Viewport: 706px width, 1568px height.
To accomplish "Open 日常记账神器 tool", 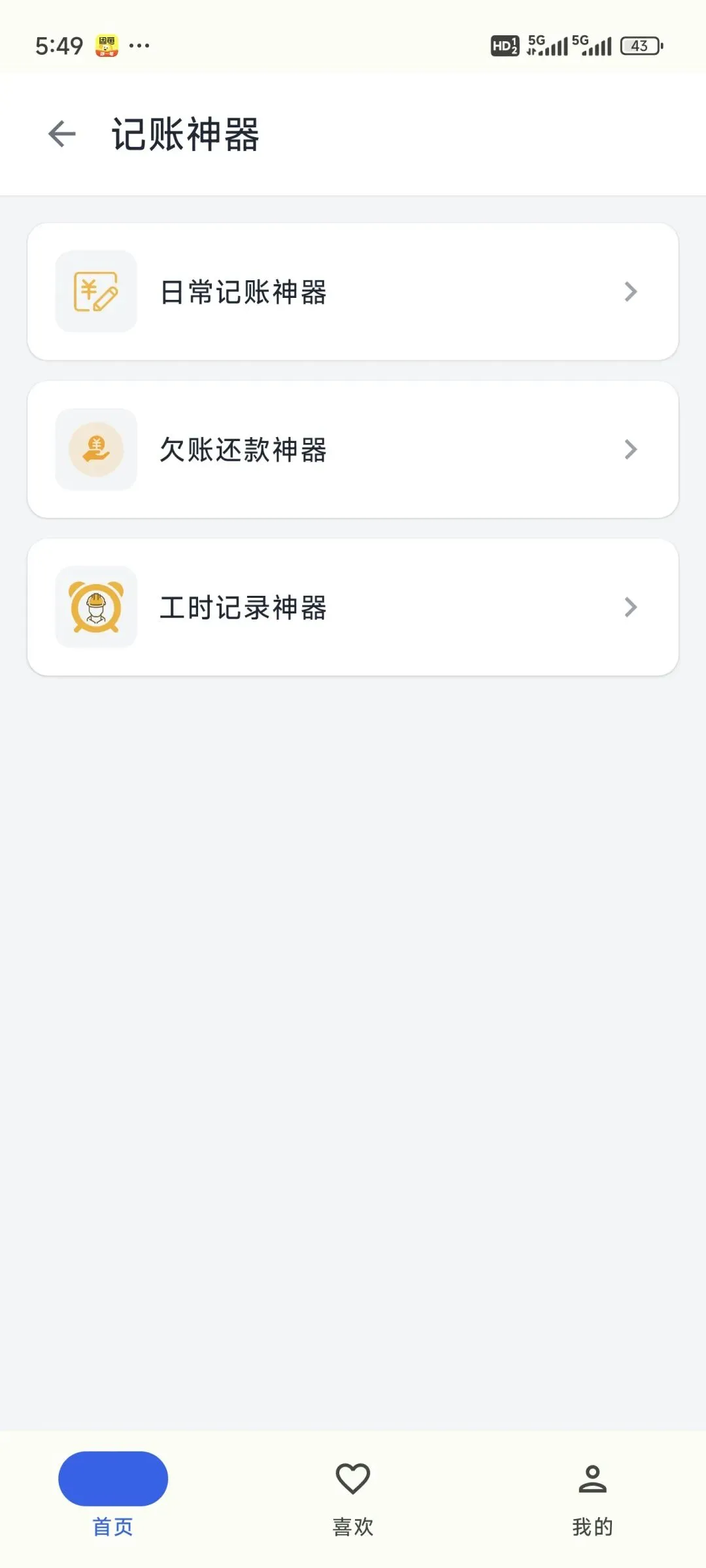I will [353, 291].
